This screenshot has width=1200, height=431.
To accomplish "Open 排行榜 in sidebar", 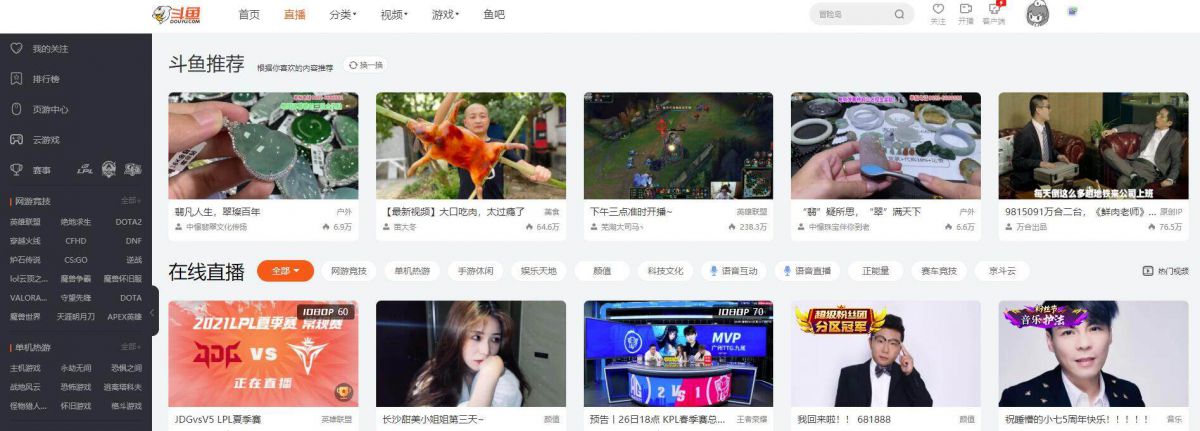I will pos(46,79).
